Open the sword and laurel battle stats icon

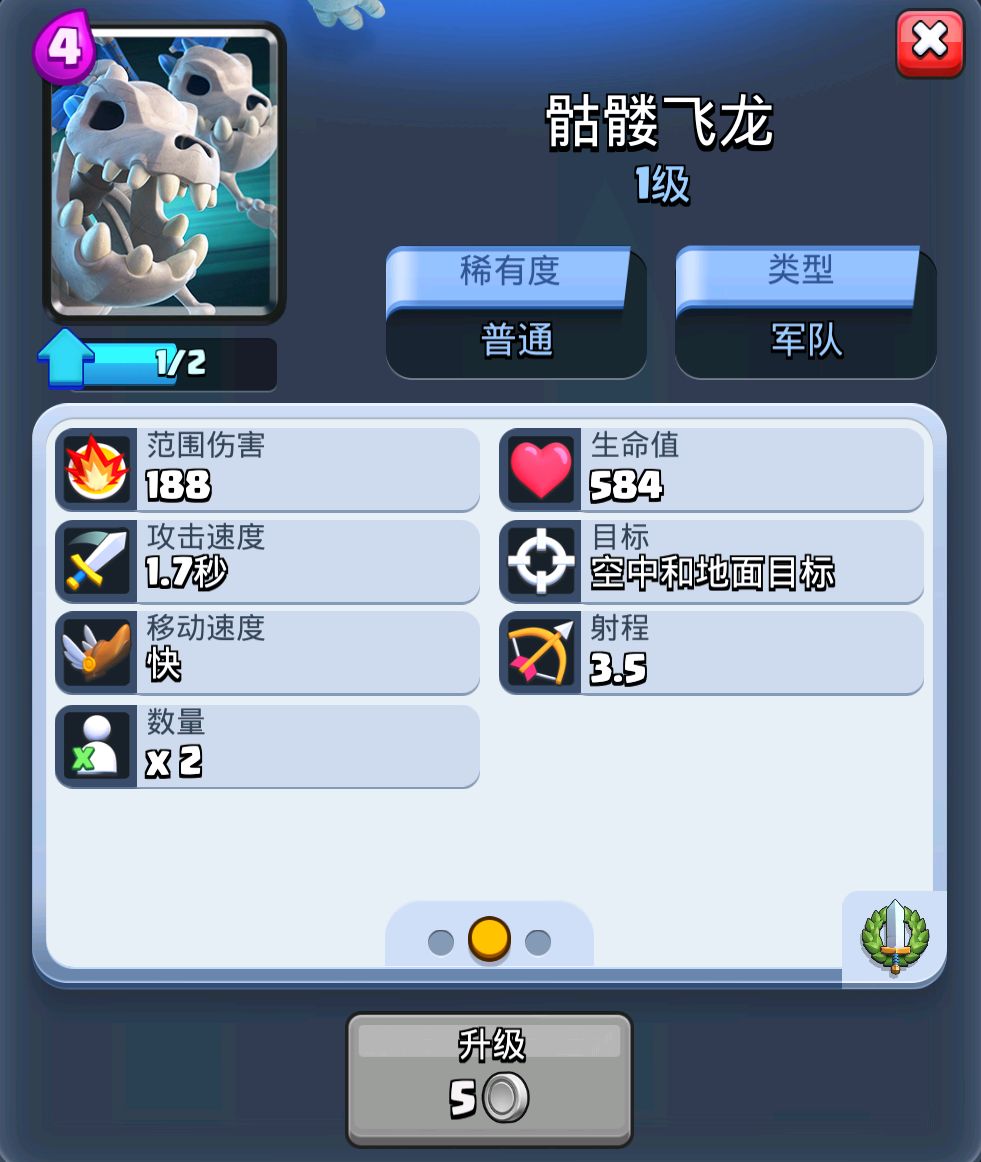tap(894, 937)
